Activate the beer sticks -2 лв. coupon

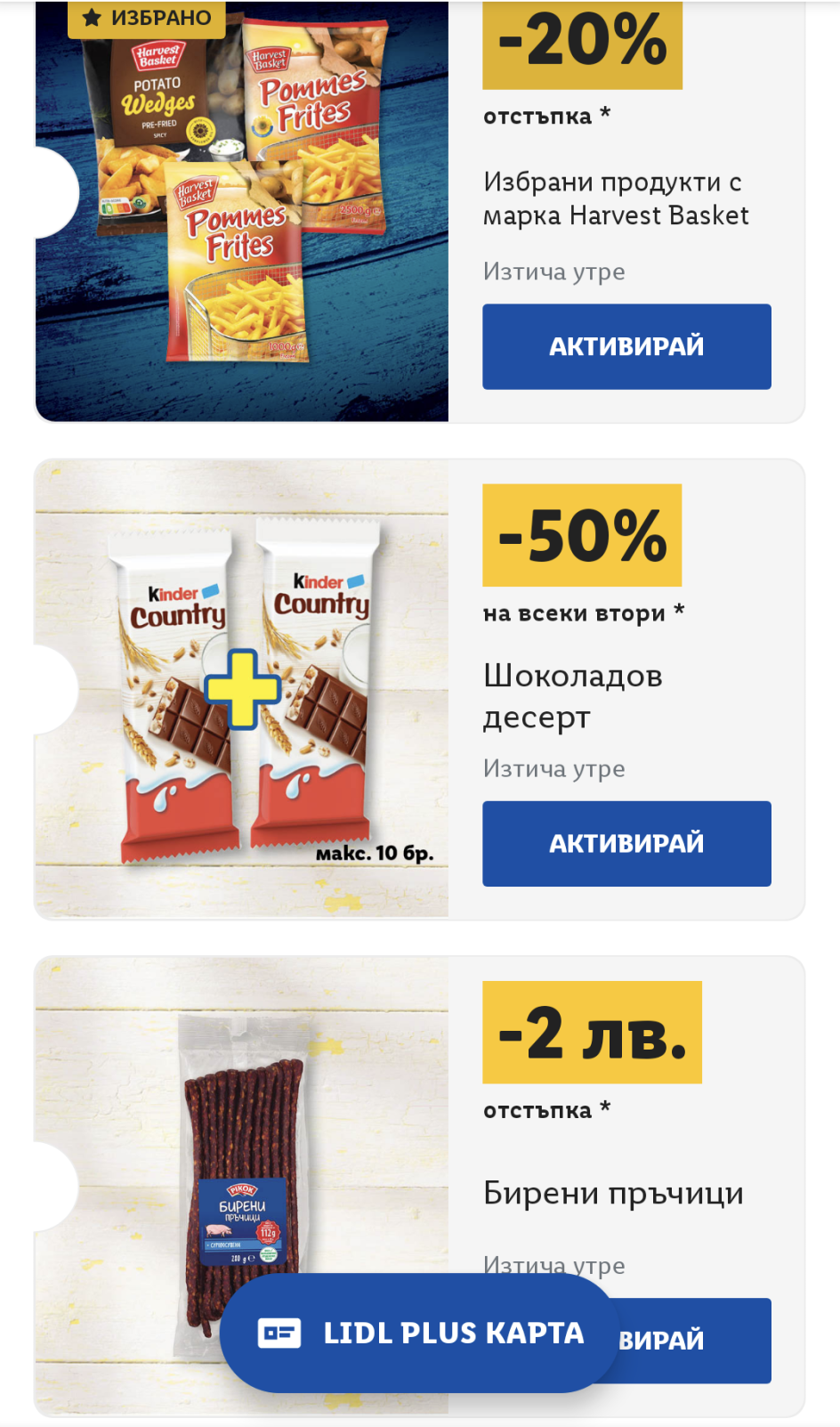click(x=703, y=1340)
